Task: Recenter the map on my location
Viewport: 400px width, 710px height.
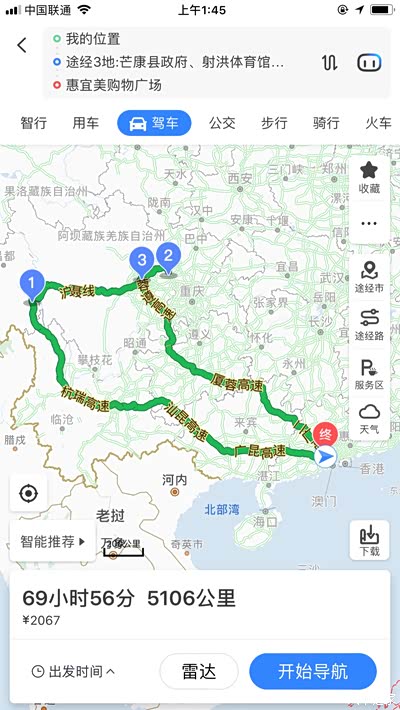Action: (29, 493)
